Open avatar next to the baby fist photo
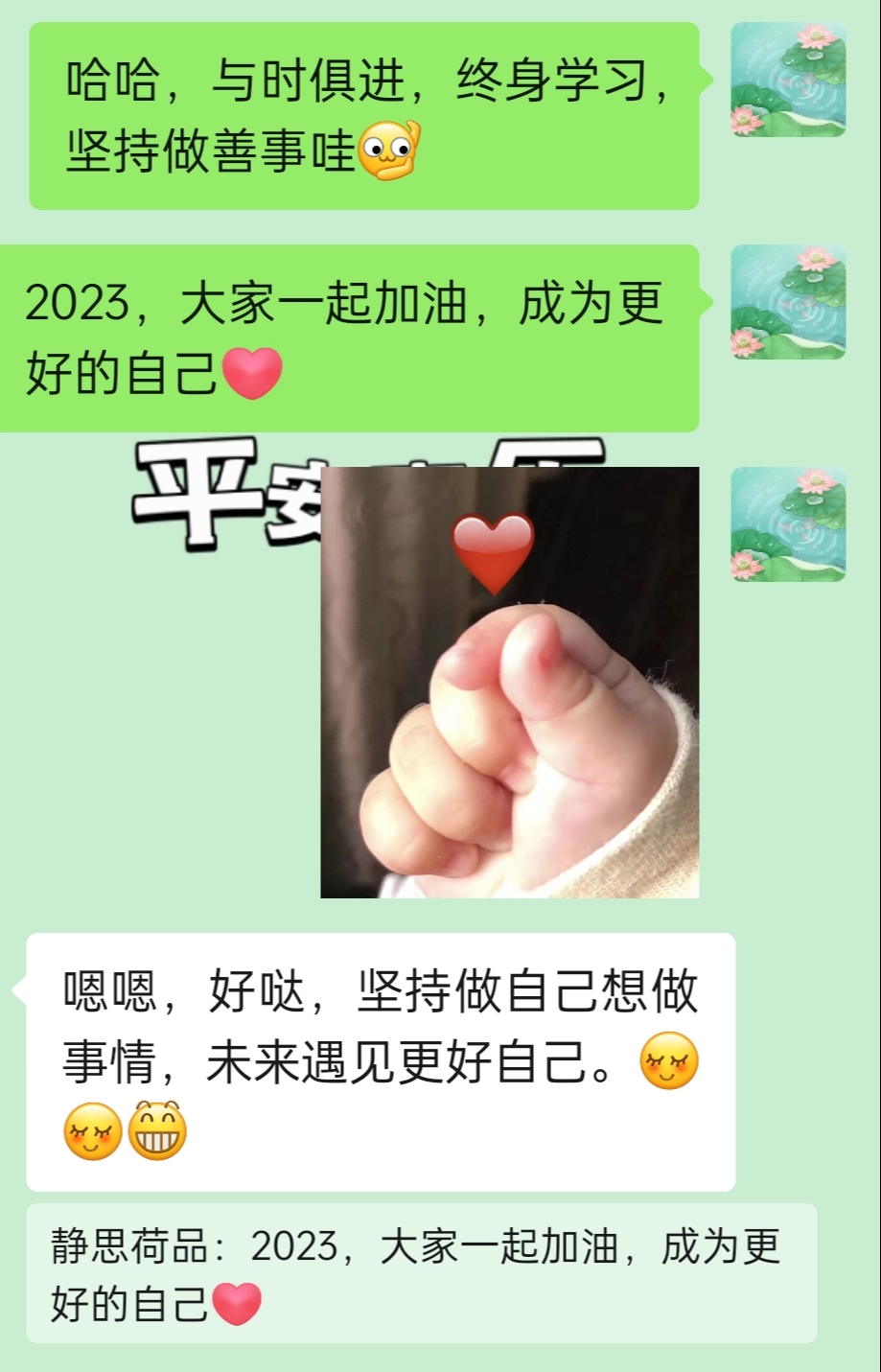Viewport: 881px width, 1372px height. click(788, 524)
